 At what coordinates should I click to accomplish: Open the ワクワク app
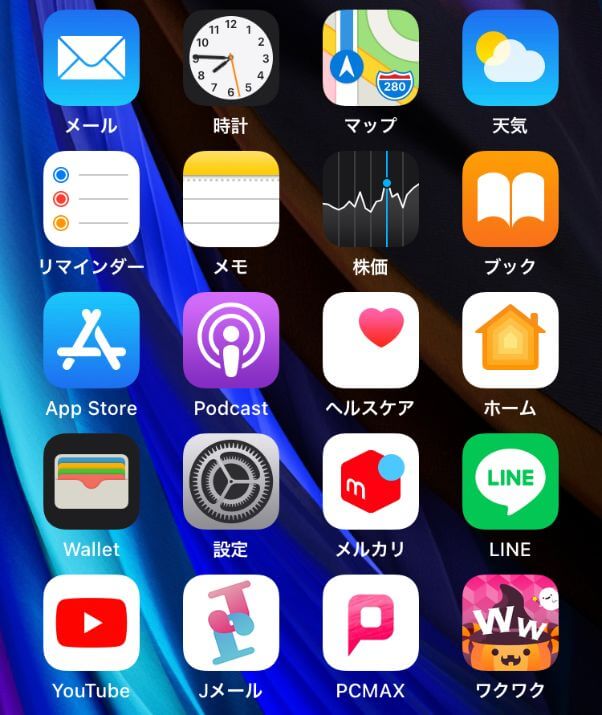pyautogui.click(x=510, y=622)
